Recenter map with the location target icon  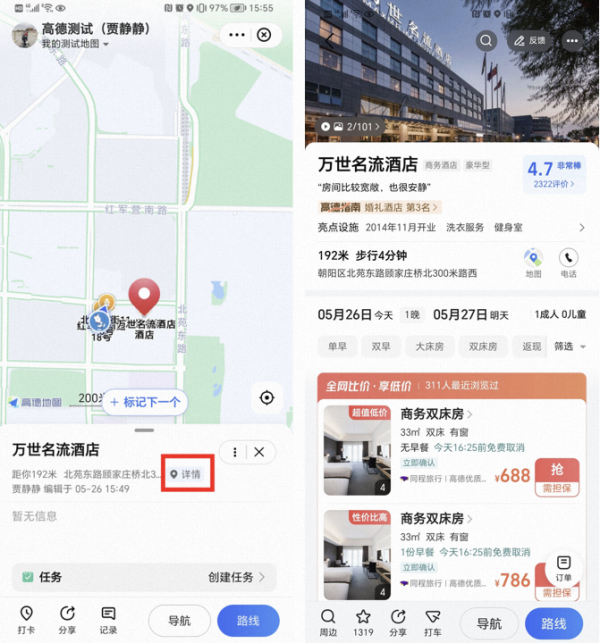(267, 397)
